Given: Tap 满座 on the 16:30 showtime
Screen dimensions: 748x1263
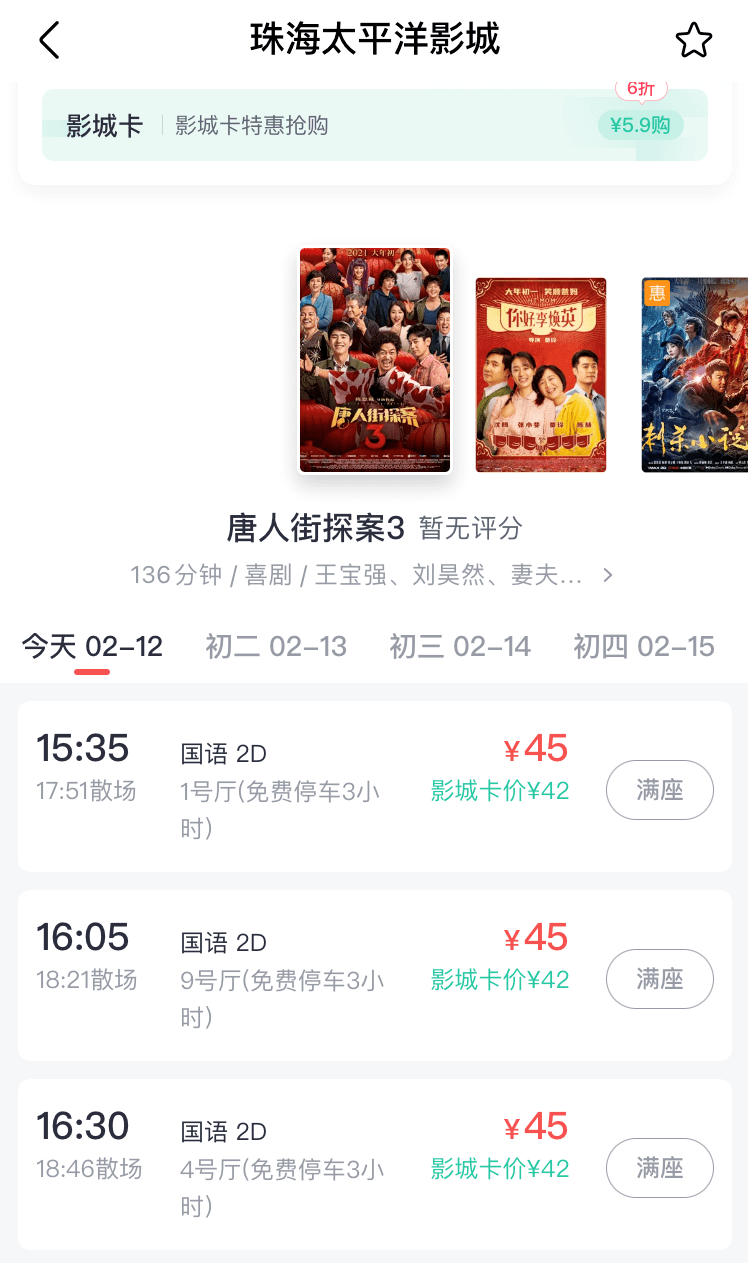Looking at the screenshot, I should click(x=659, y=1168).
